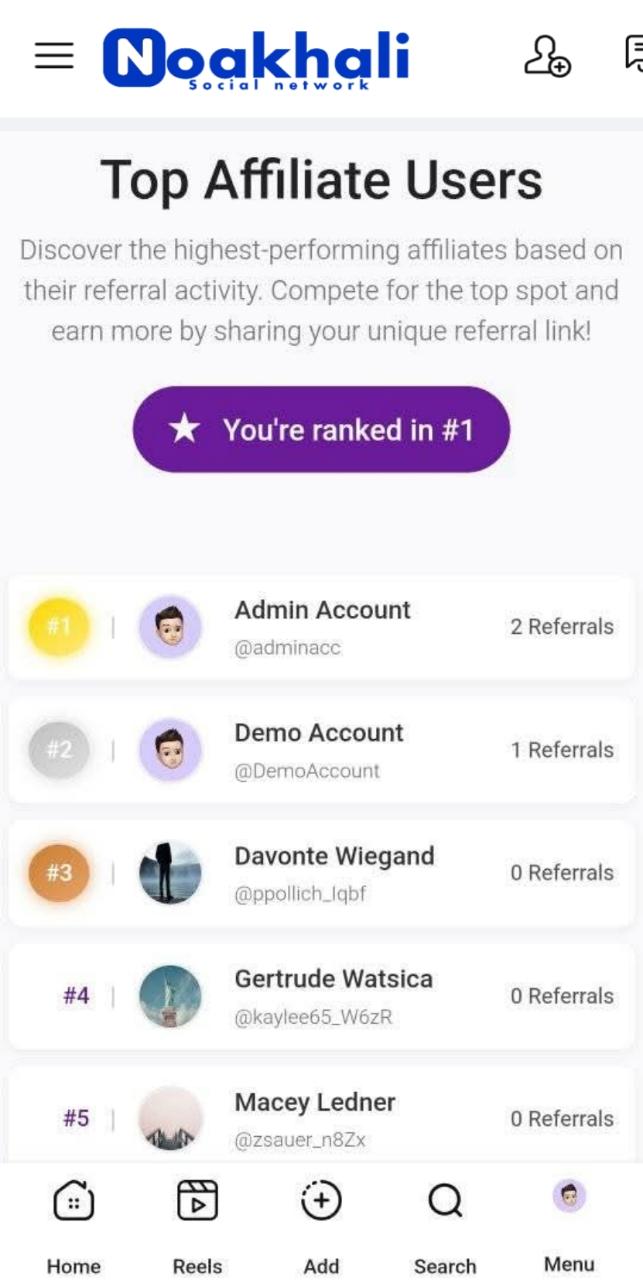Select Gertrude Watsica from the list
643x1280 pixels.
pyautogui.click(x=321, y=996)
